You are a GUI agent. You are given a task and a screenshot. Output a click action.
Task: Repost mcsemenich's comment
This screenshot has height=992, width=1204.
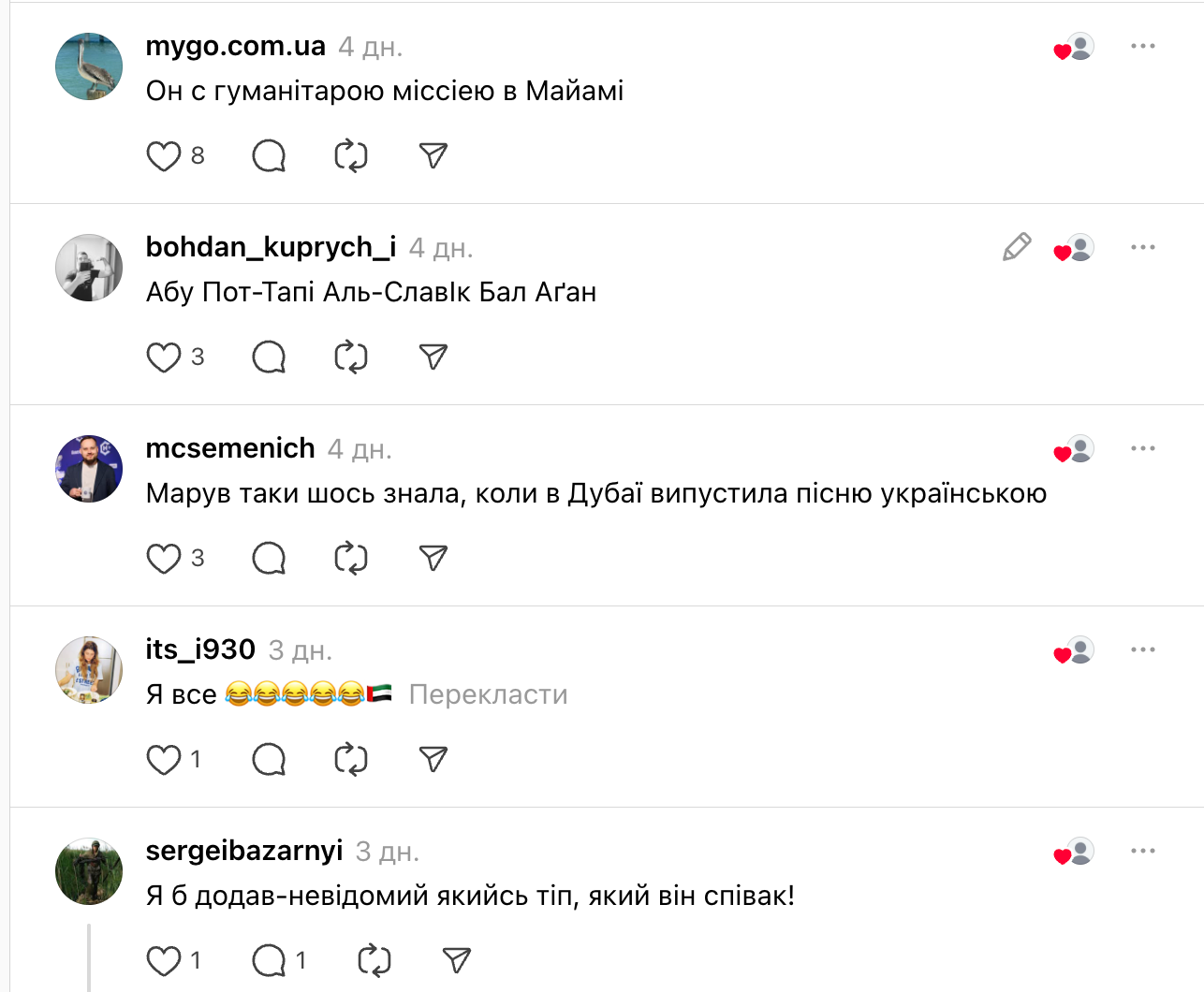pyautogui.click(x=351, y=558)
